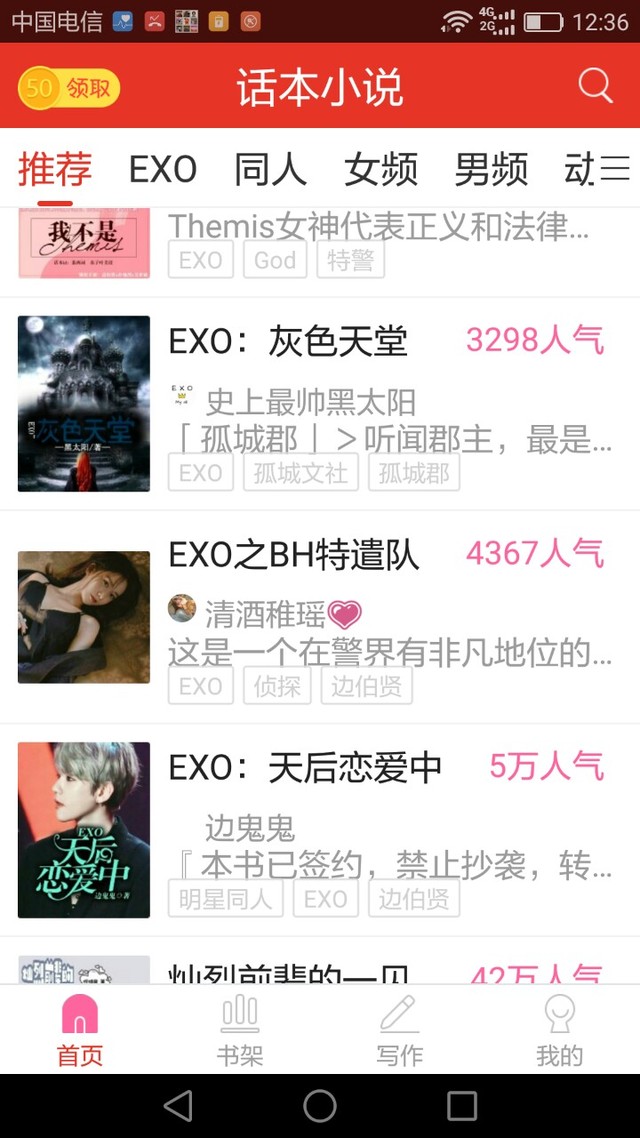This screenshot has height=1138, width=640.
Task: Tap the 孤城文社 tag chip
Action: tap(300, 473)
